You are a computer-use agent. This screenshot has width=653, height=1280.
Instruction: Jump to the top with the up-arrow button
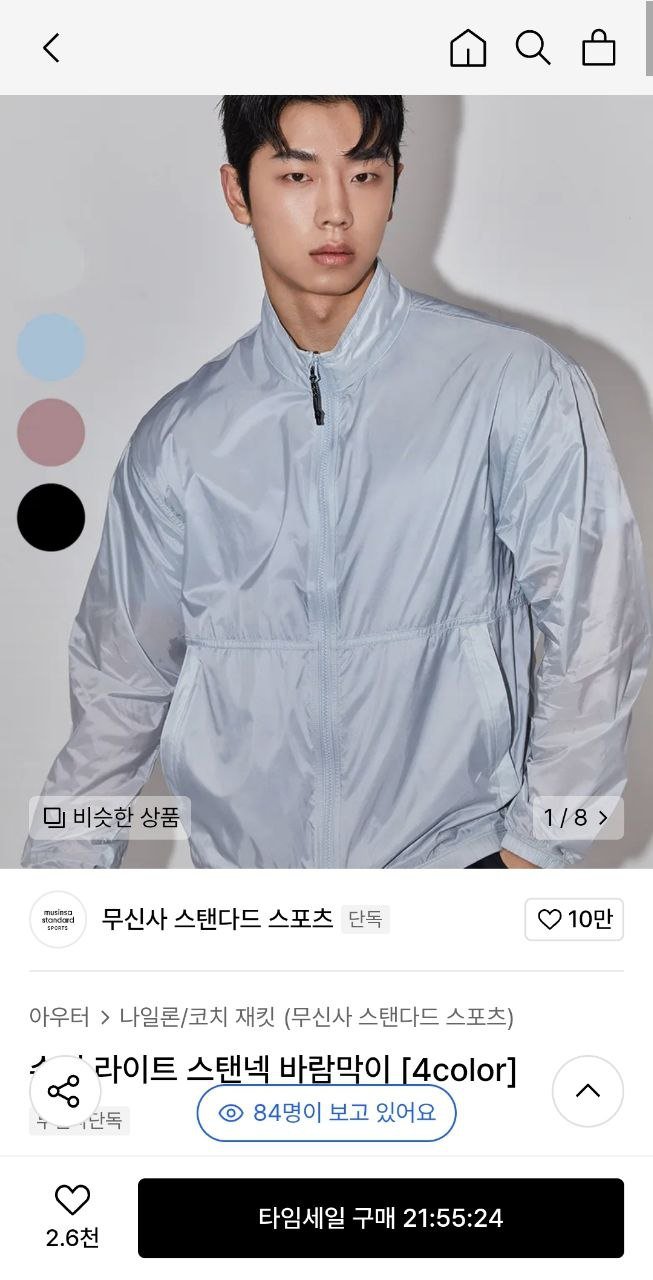588,1091
